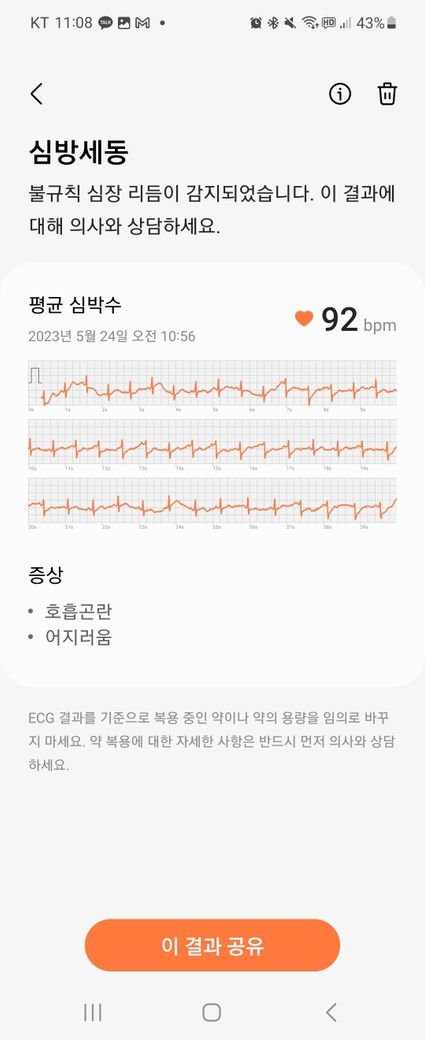The image size is (425, 1040).
Task: Delete this ECG record with trash icon
Action: pyautogui.click(x=387, y=94)
